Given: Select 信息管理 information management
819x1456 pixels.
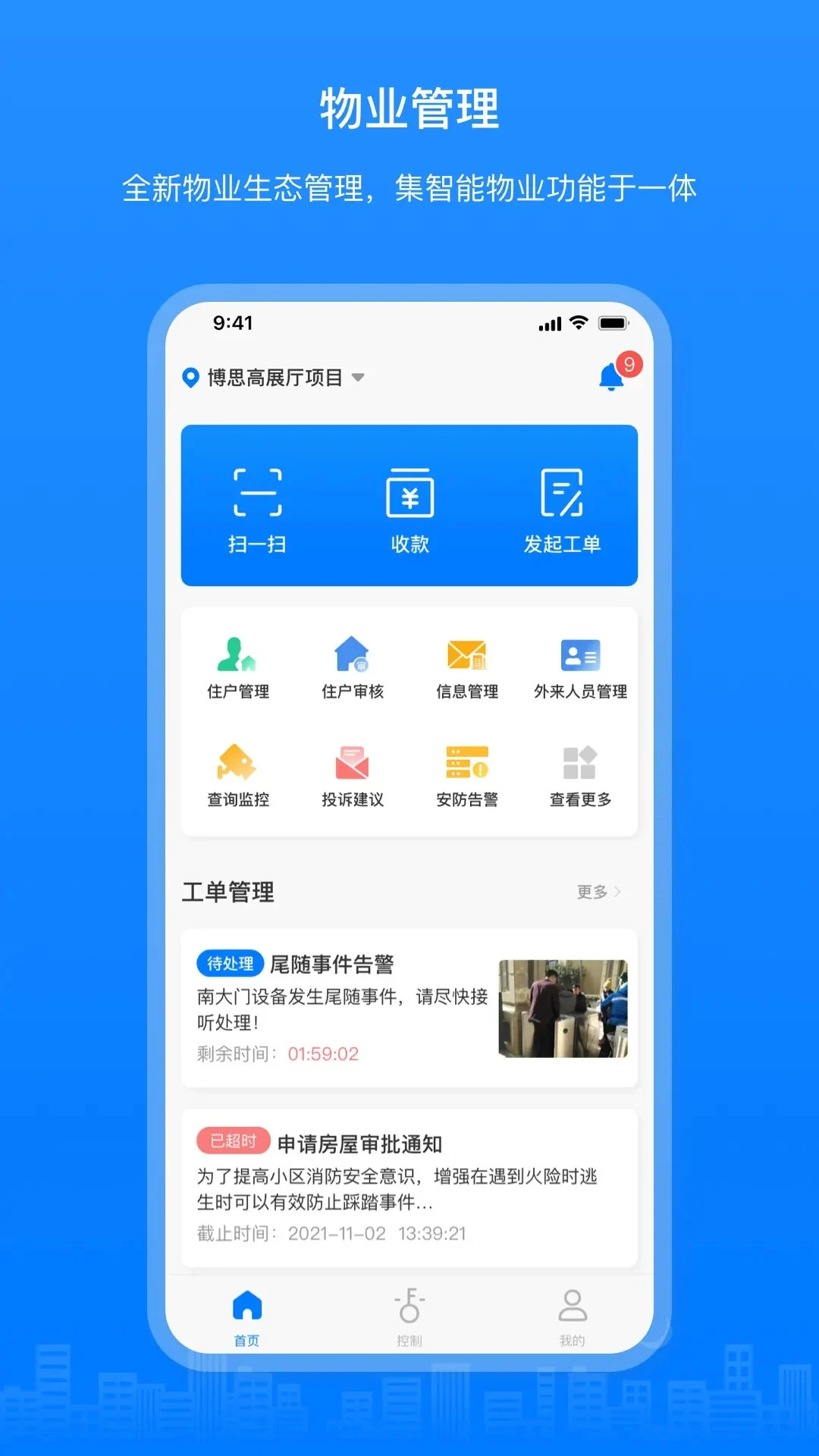Looking at the screenshot, I should click(466, 667).
